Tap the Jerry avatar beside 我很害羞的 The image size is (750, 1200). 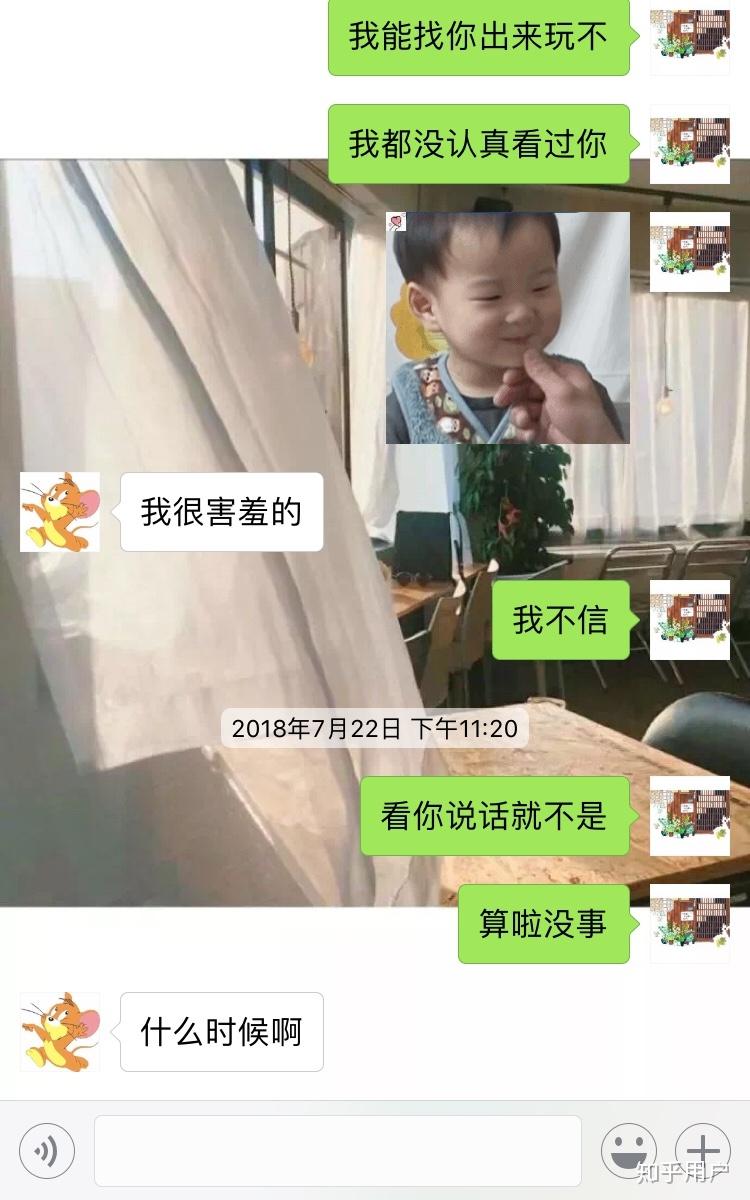(60, 512)
